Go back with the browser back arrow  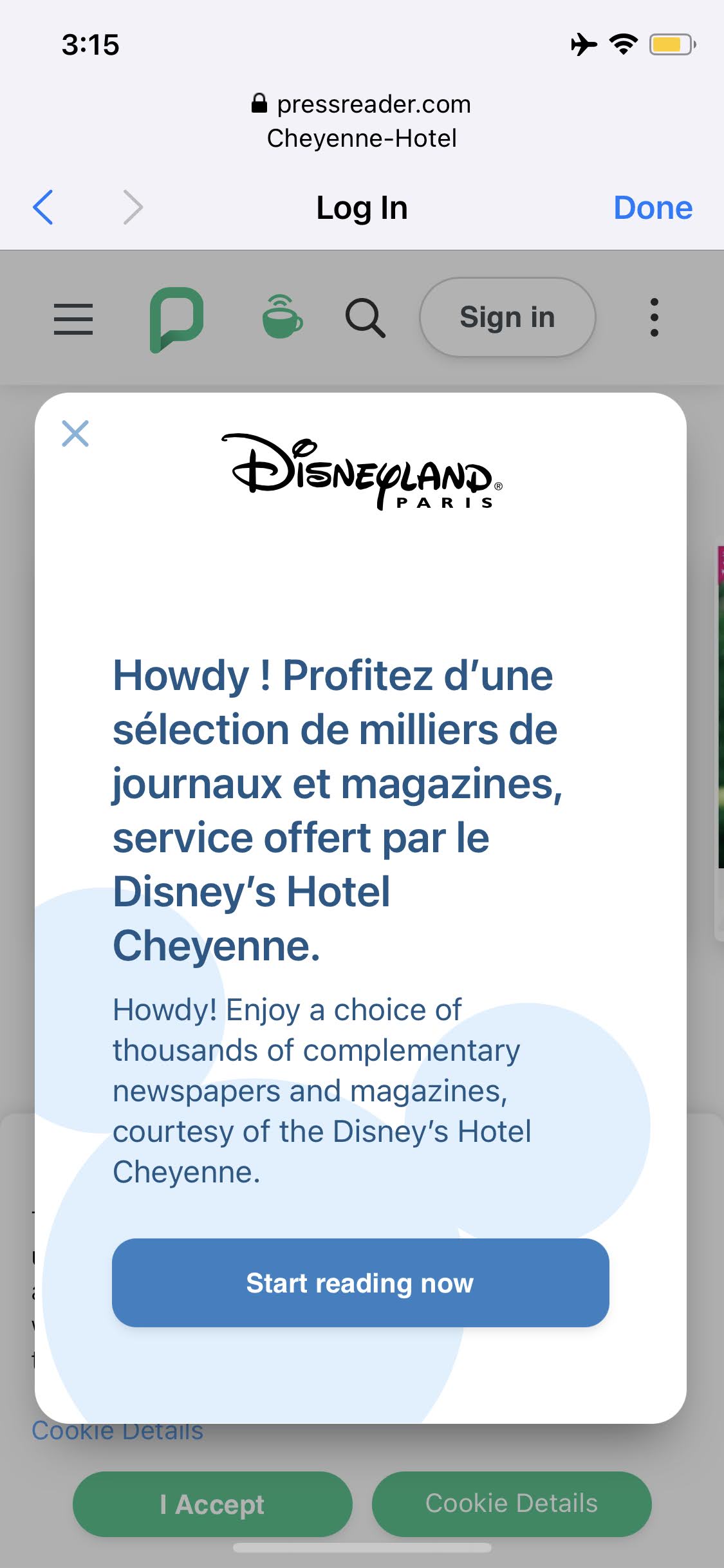(43, 207)
